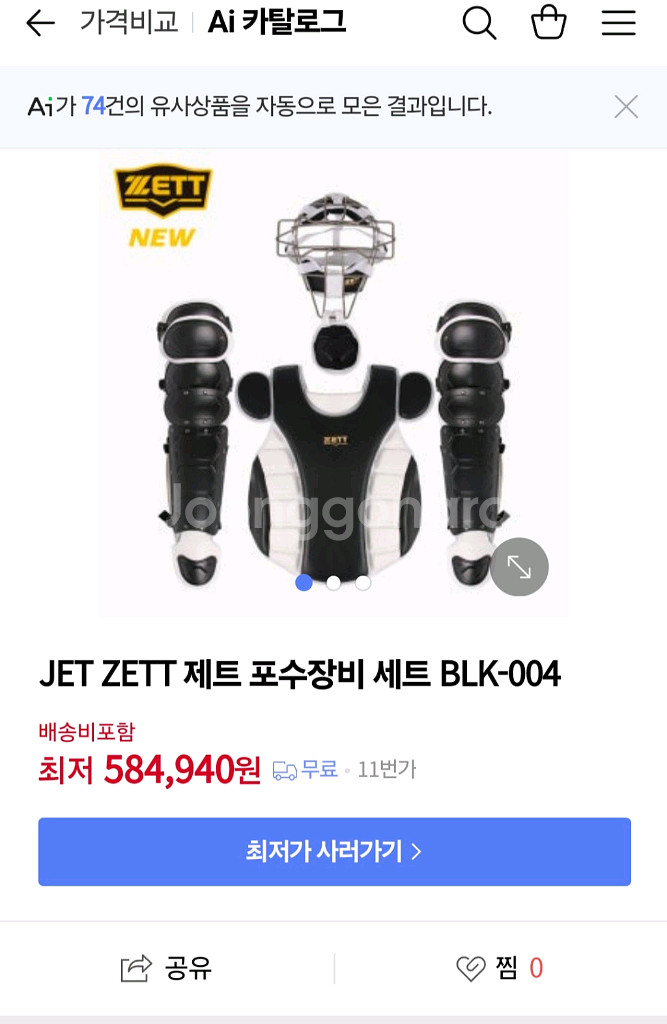This screenshot has width=667, height=1024.
Task: Open the hamburger menu
Action: click(618, 23)
